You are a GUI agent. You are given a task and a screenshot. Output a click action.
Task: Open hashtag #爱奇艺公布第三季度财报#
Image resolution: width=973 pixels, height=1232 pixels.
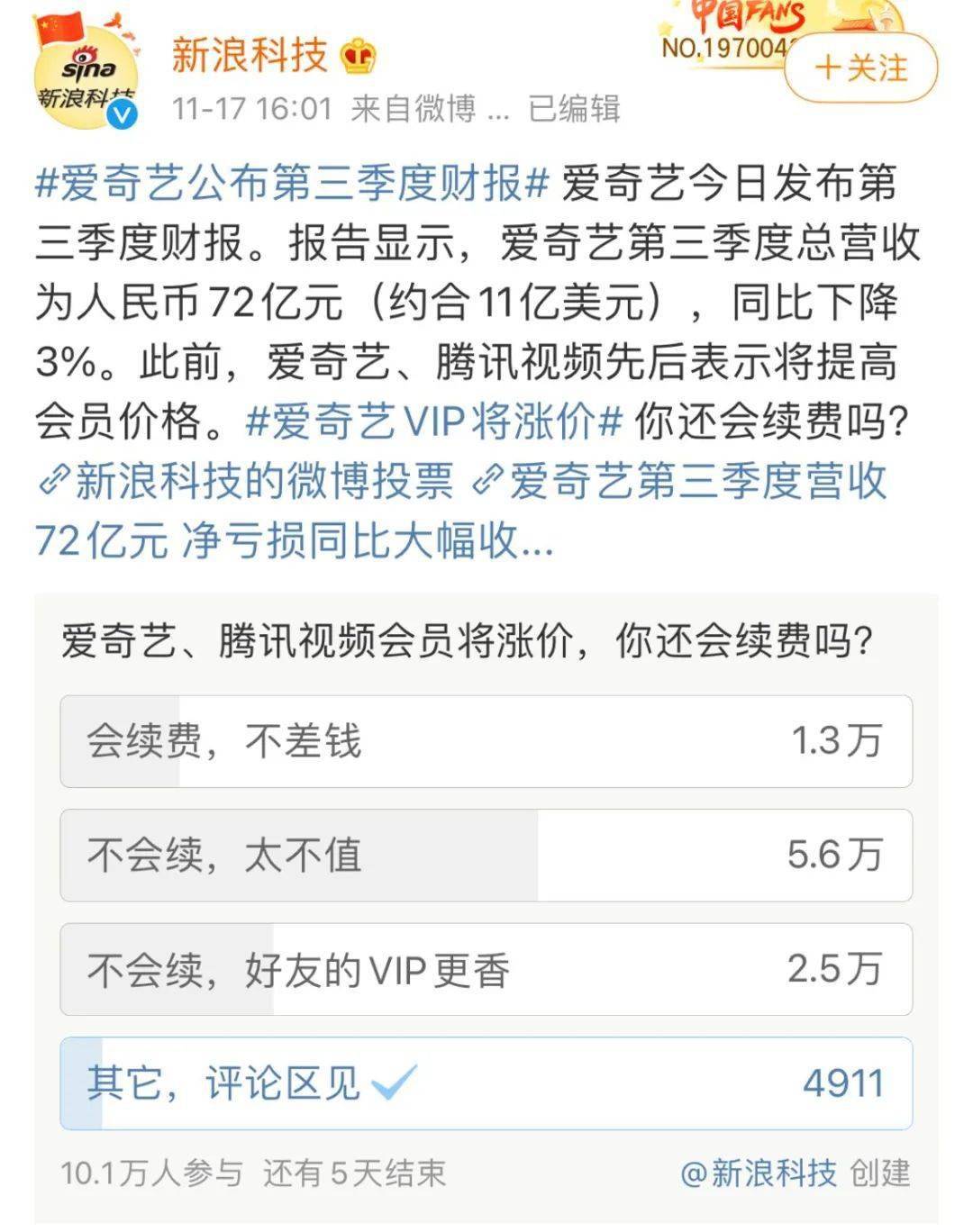[292, 185]
